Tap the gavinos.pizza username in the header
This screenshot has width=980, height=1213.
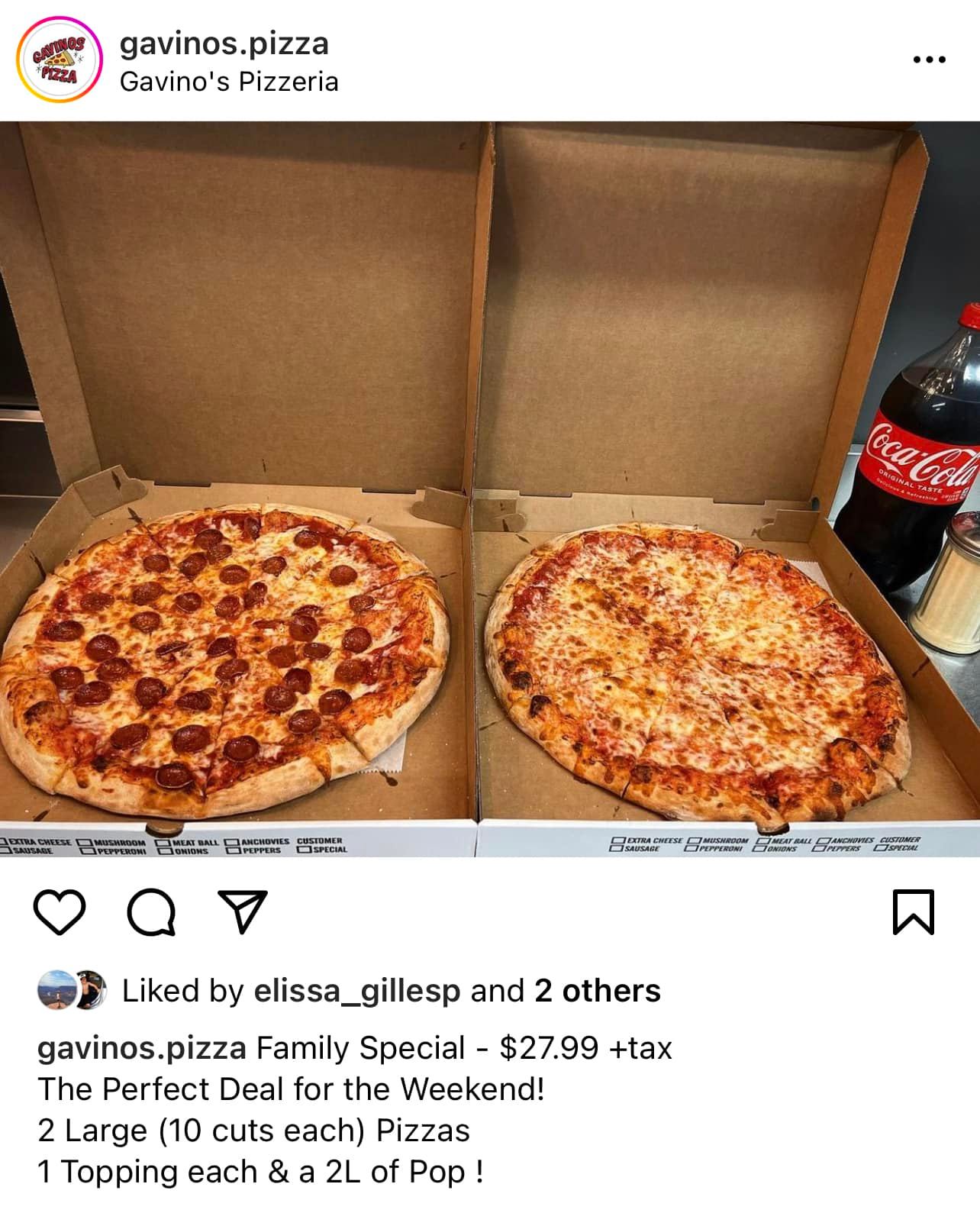224,44
